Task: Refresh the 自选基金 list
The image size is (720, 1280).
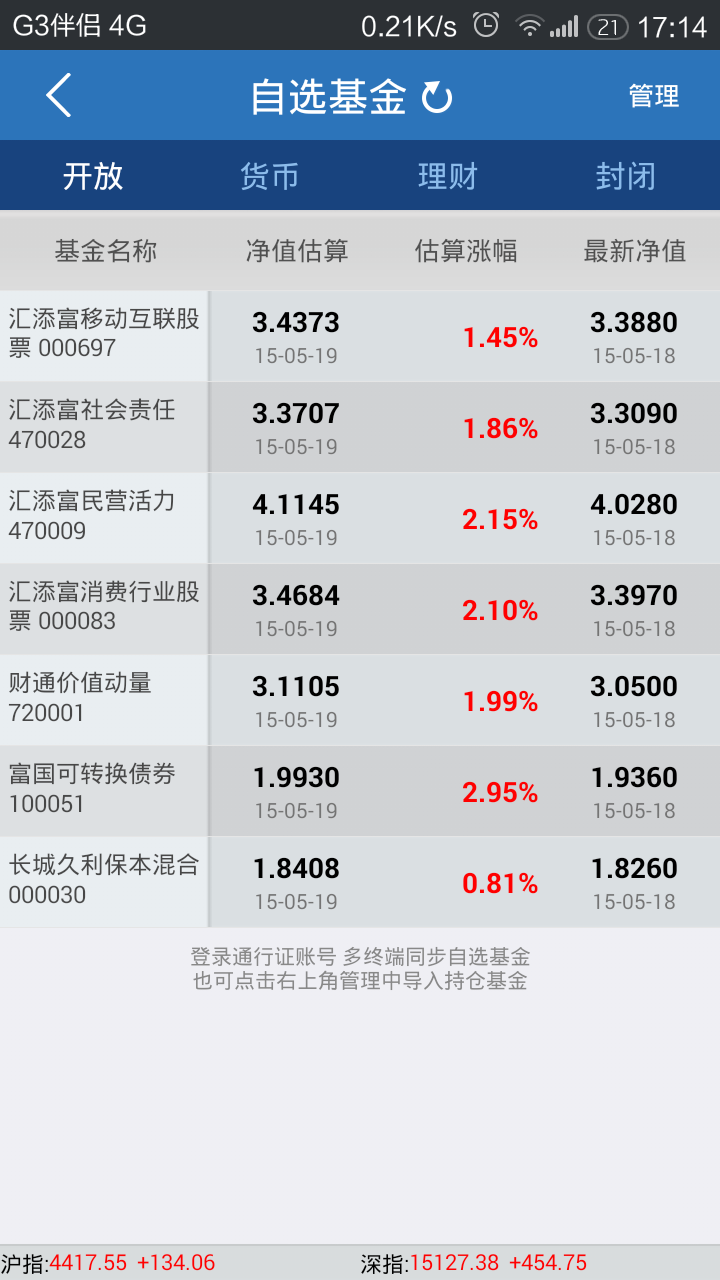Action: [437, 97]
